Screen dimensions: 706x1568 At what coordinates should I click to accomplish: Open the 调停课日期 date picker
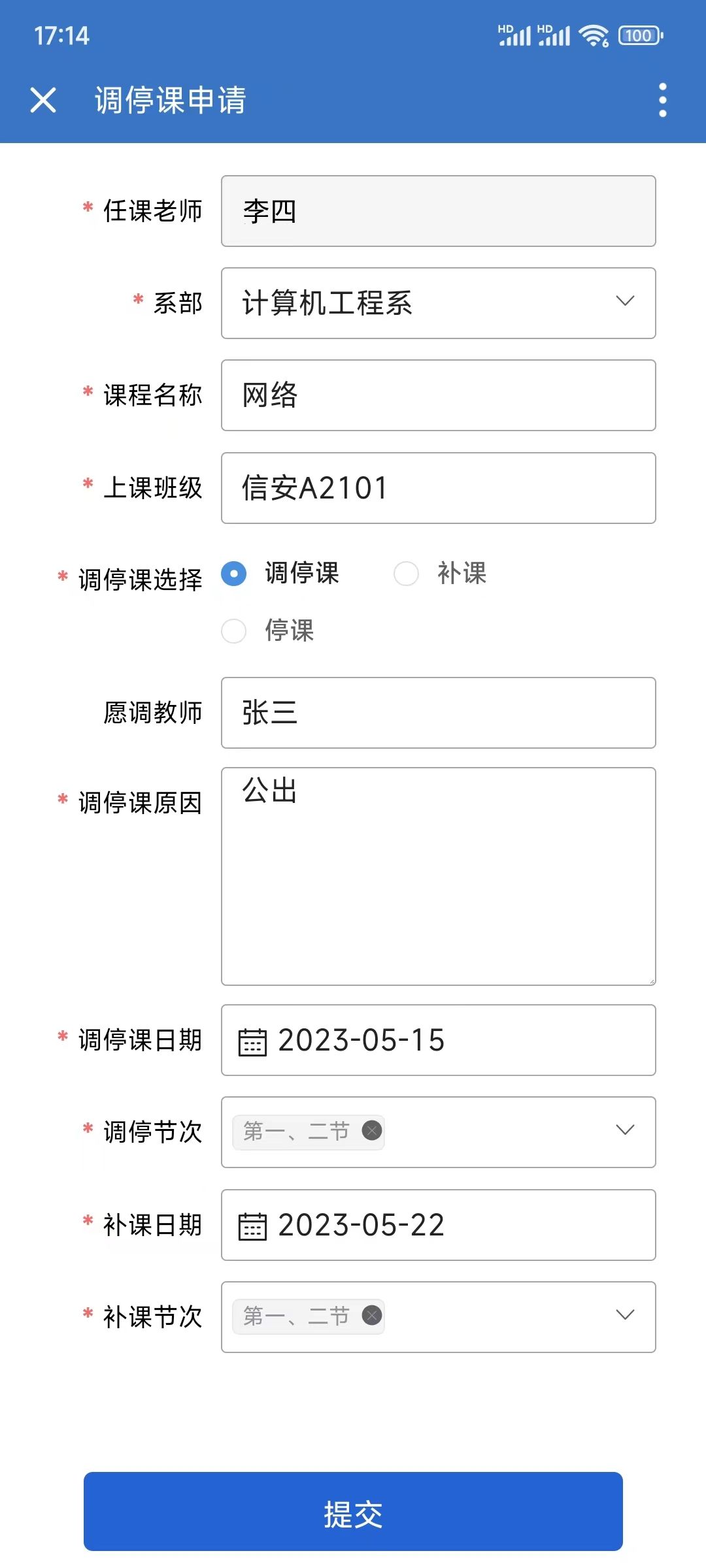click(438, 1040)
